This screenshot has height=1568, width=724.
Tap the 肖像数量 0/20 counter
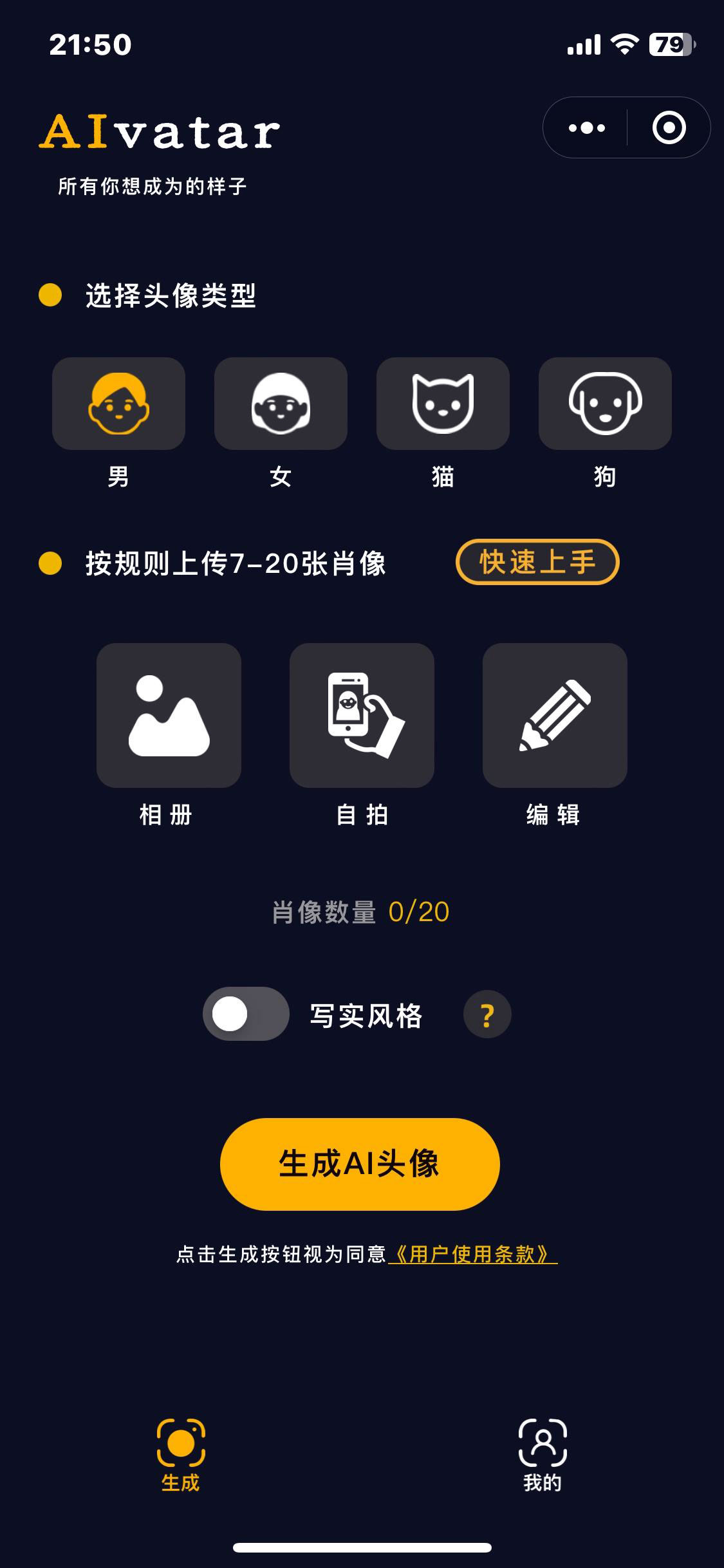tap(362, 911)
